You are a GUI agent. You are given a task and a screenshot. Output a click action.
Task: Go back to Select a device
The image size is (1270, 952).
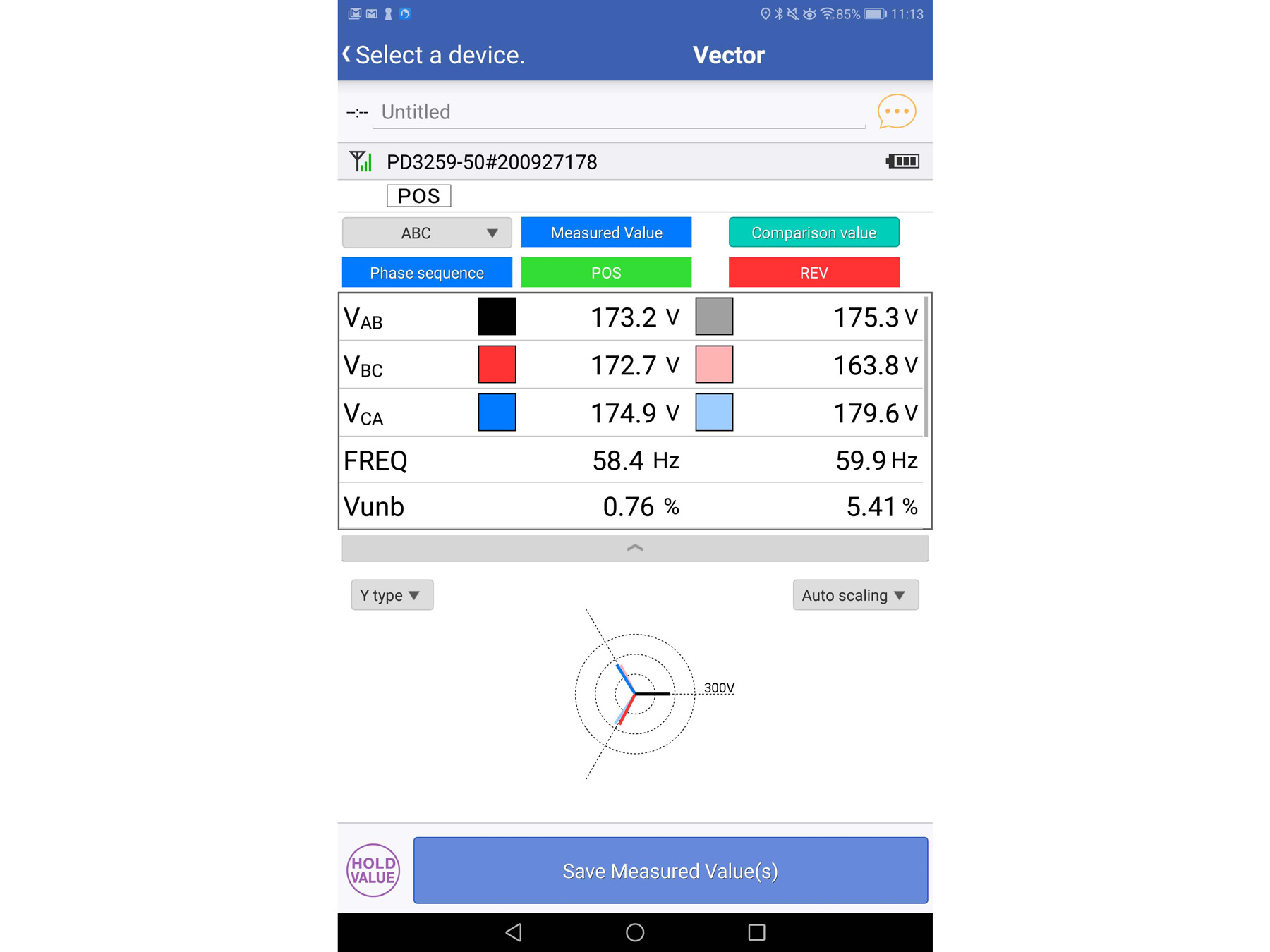434,55
